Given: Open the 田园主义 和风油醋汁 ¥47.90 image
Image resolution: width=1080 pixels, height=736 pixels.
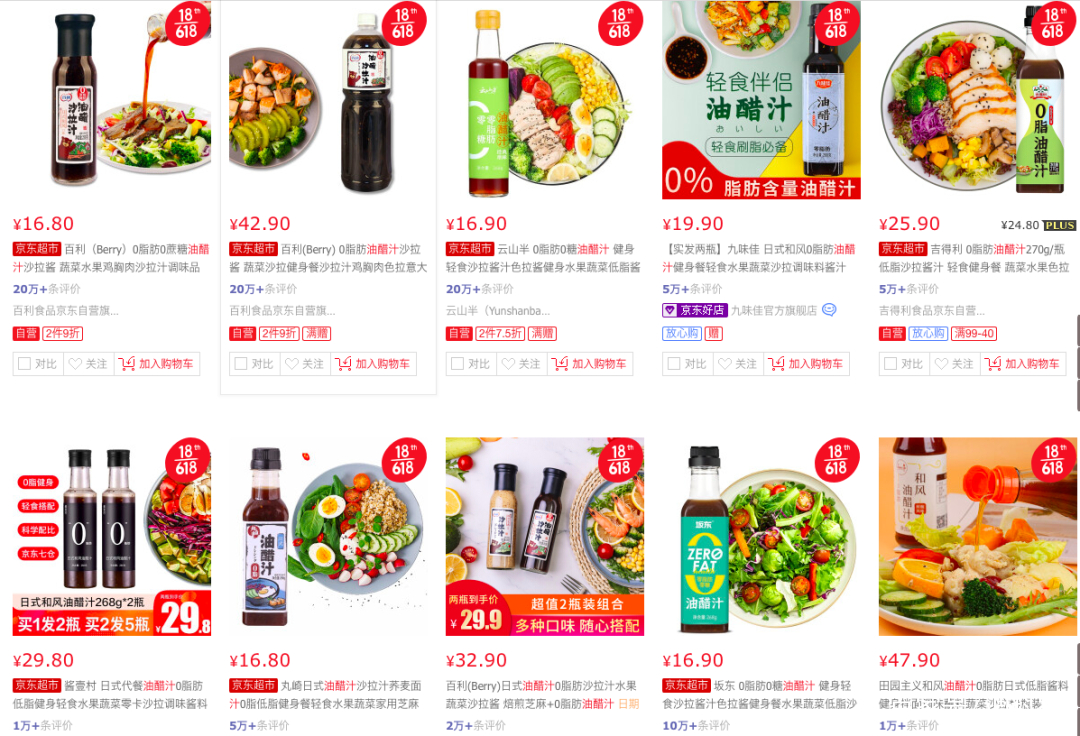Looking at the screenshot, I should pyautogui.click(x=978, y=537).
